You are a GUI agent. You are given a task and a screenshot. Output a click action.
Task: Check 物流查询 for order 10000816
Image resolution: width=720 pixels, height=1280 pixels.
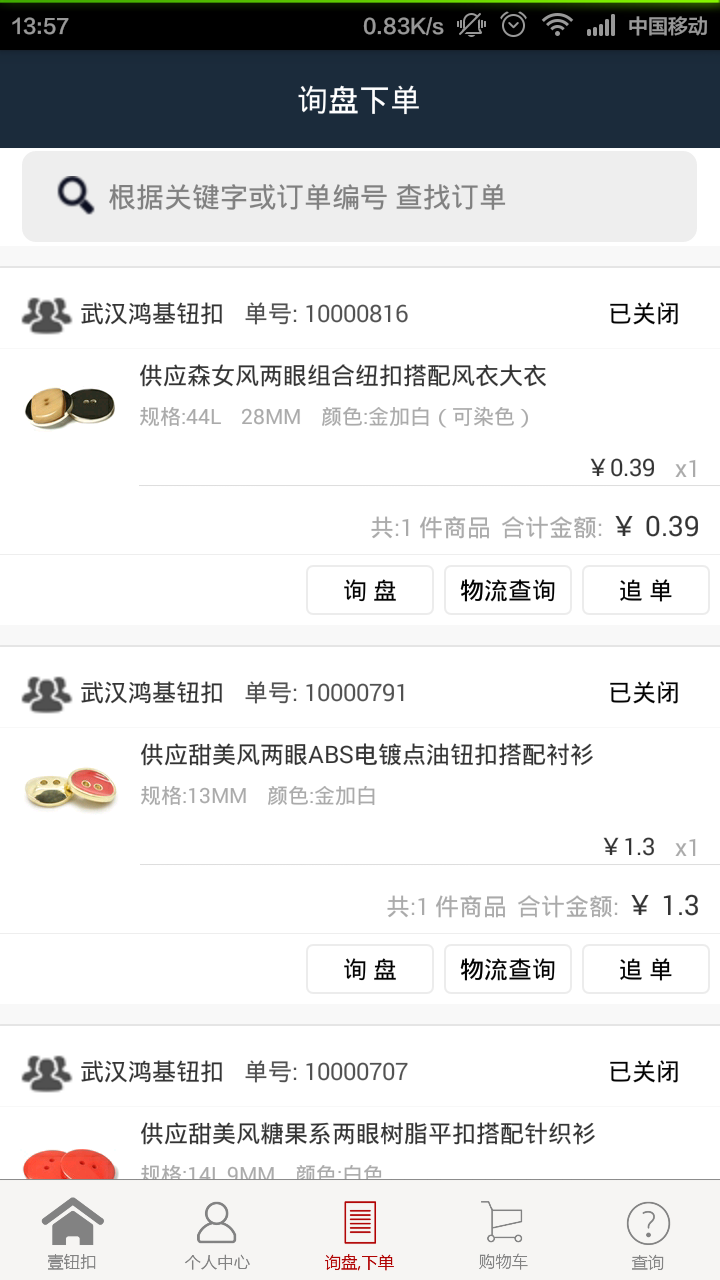[508, 590]
